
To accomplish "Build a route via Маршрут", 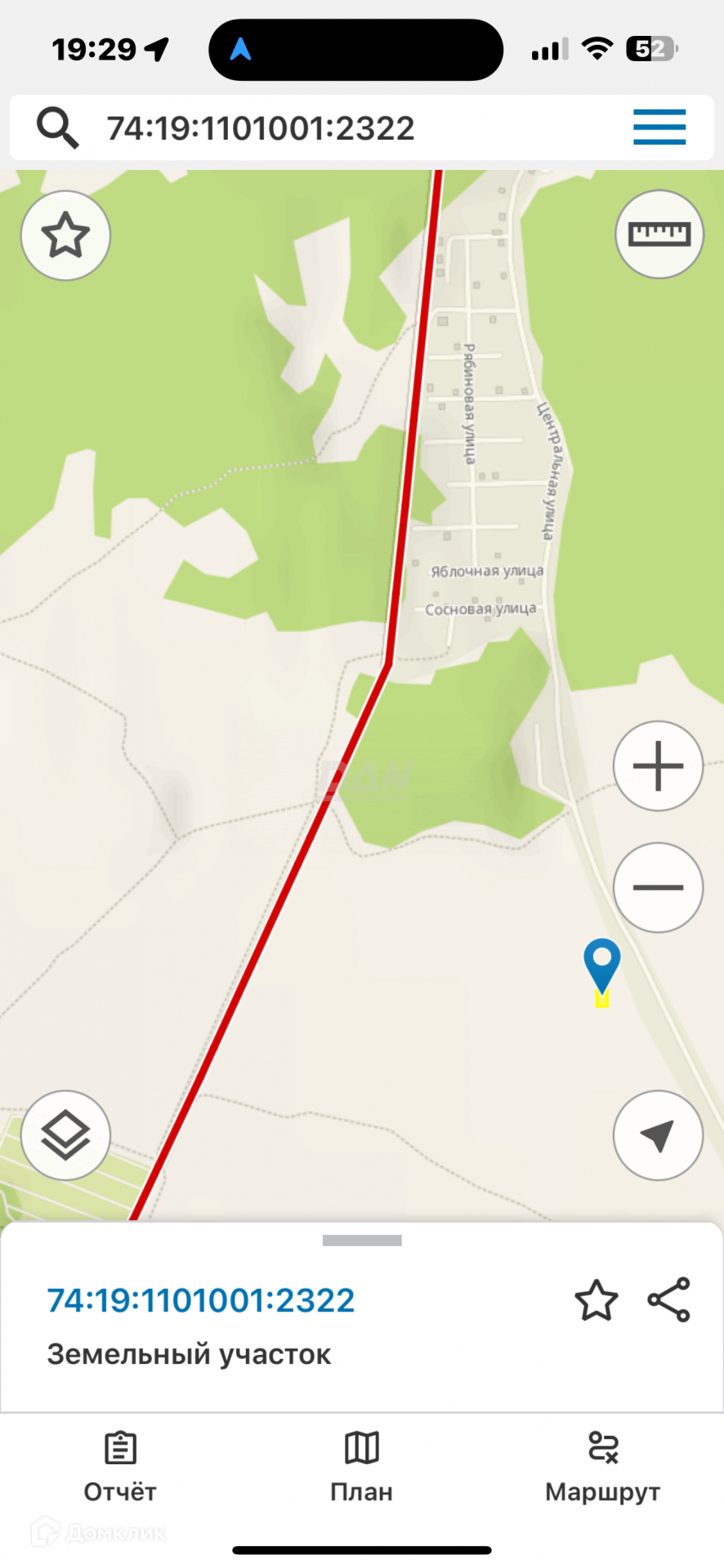I will 602,1468.
